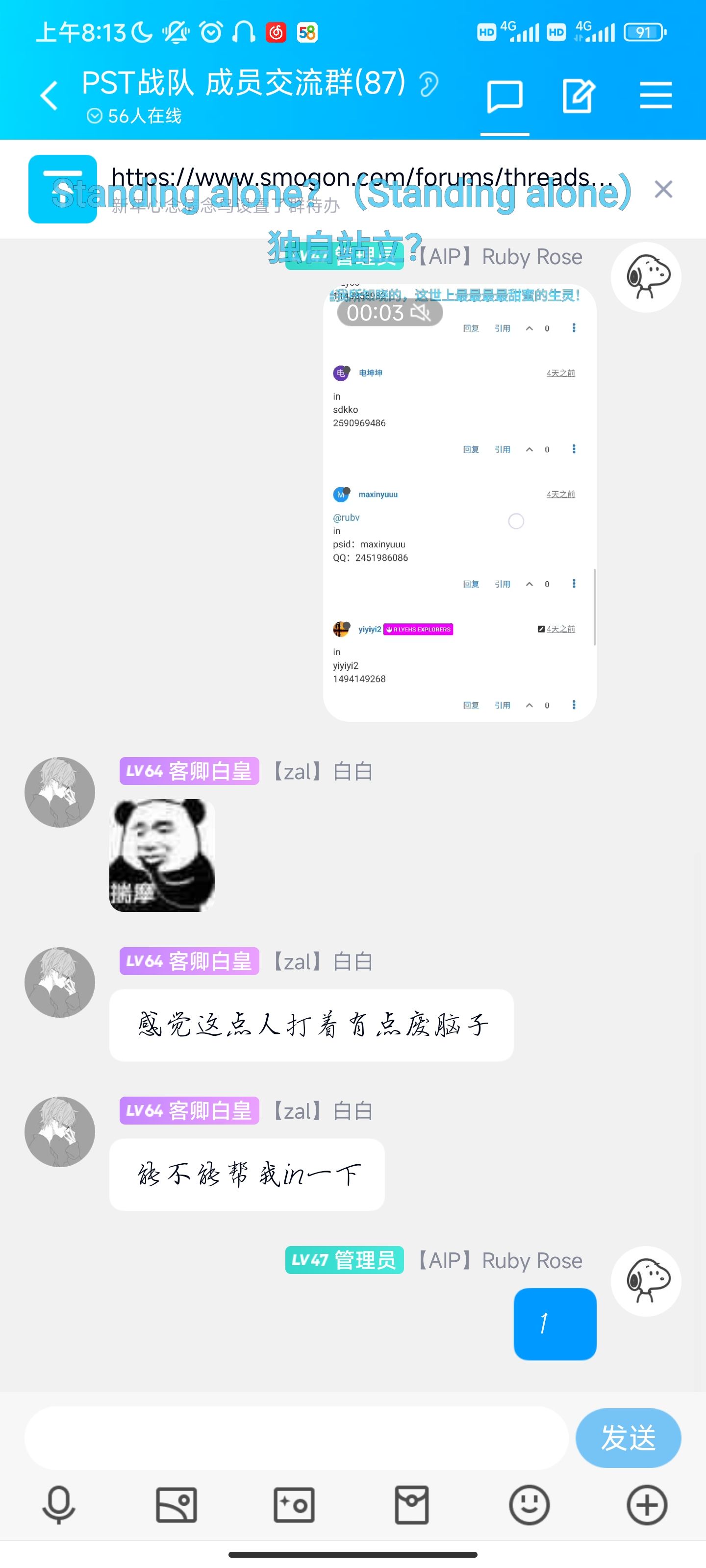706x1568 pixels.
Task: Dismiss the pinned group todo banner
Action: click(663, 189)
